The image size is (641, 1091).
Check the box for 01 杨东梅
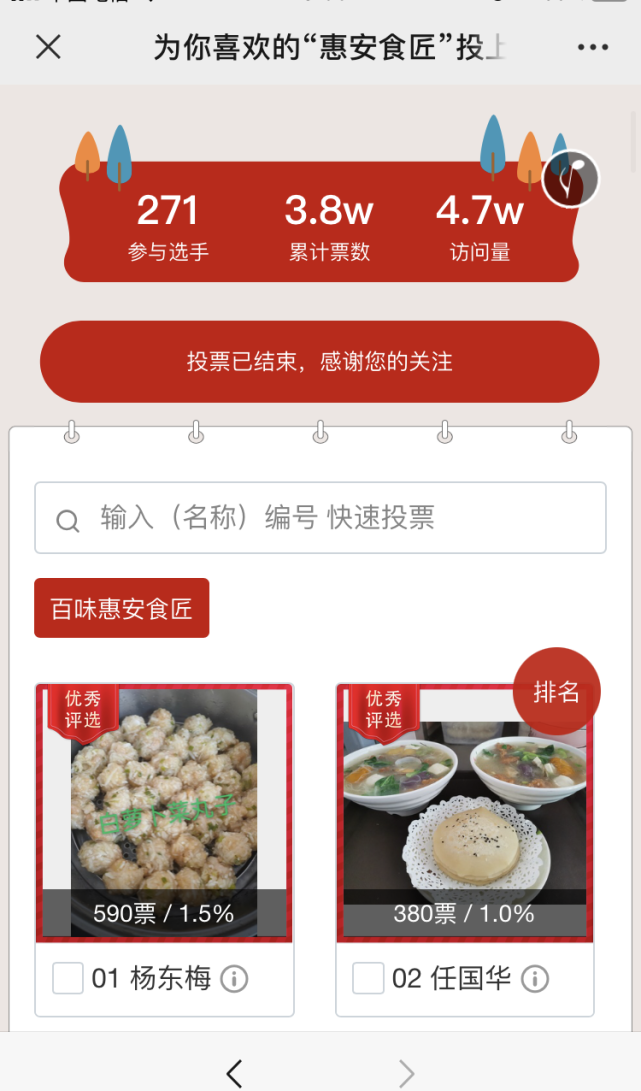[x=68, y=978]
